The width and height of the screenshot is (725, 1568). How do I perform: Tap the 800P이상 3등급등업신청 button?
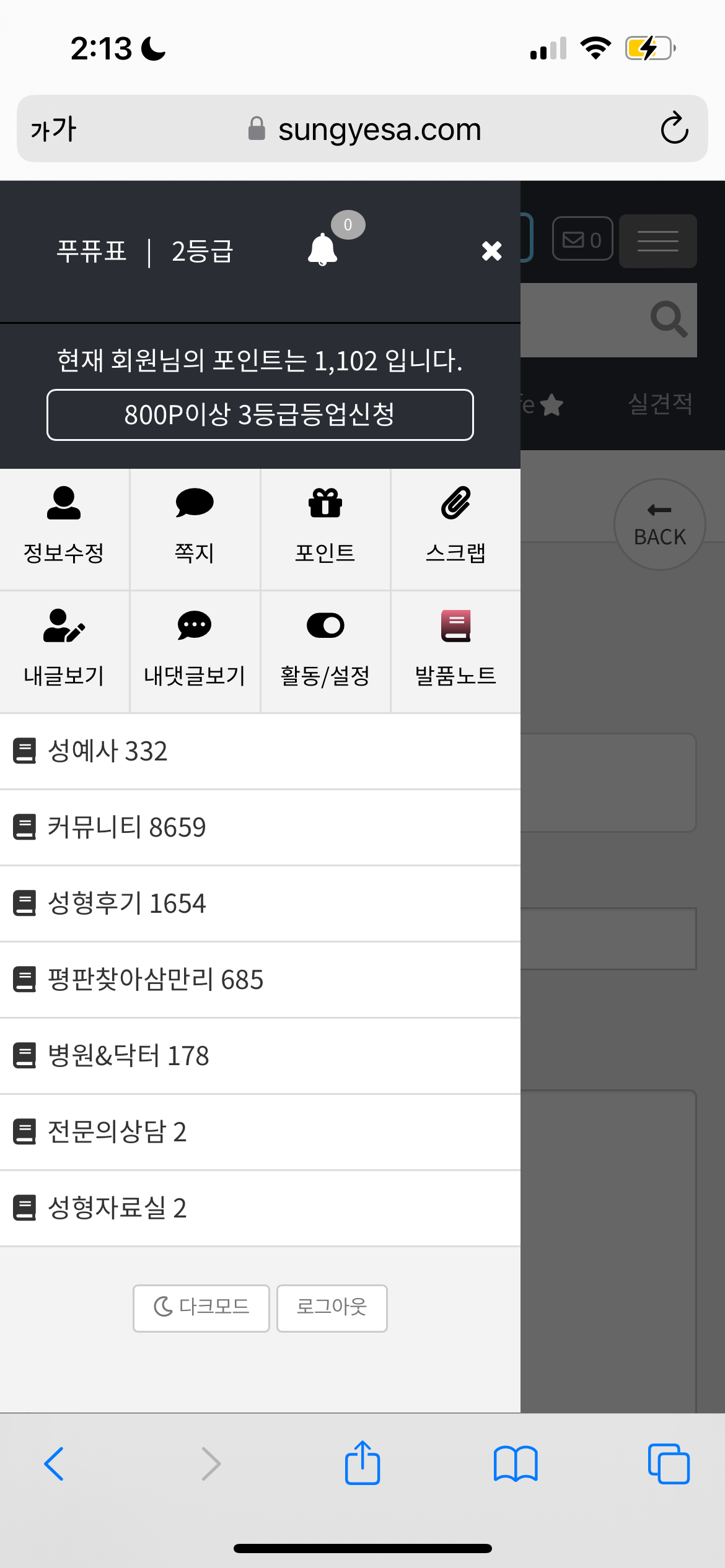coord(260,415)
